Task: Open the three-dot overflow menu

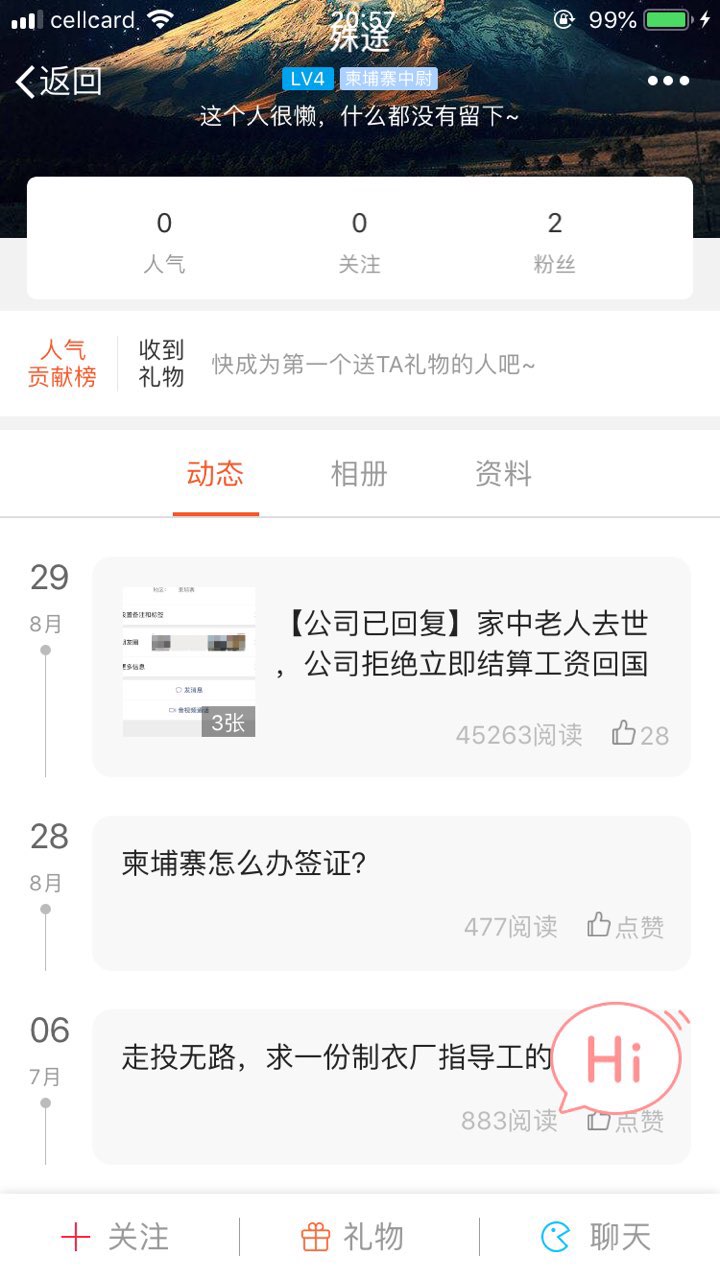Action: [668, 81]
